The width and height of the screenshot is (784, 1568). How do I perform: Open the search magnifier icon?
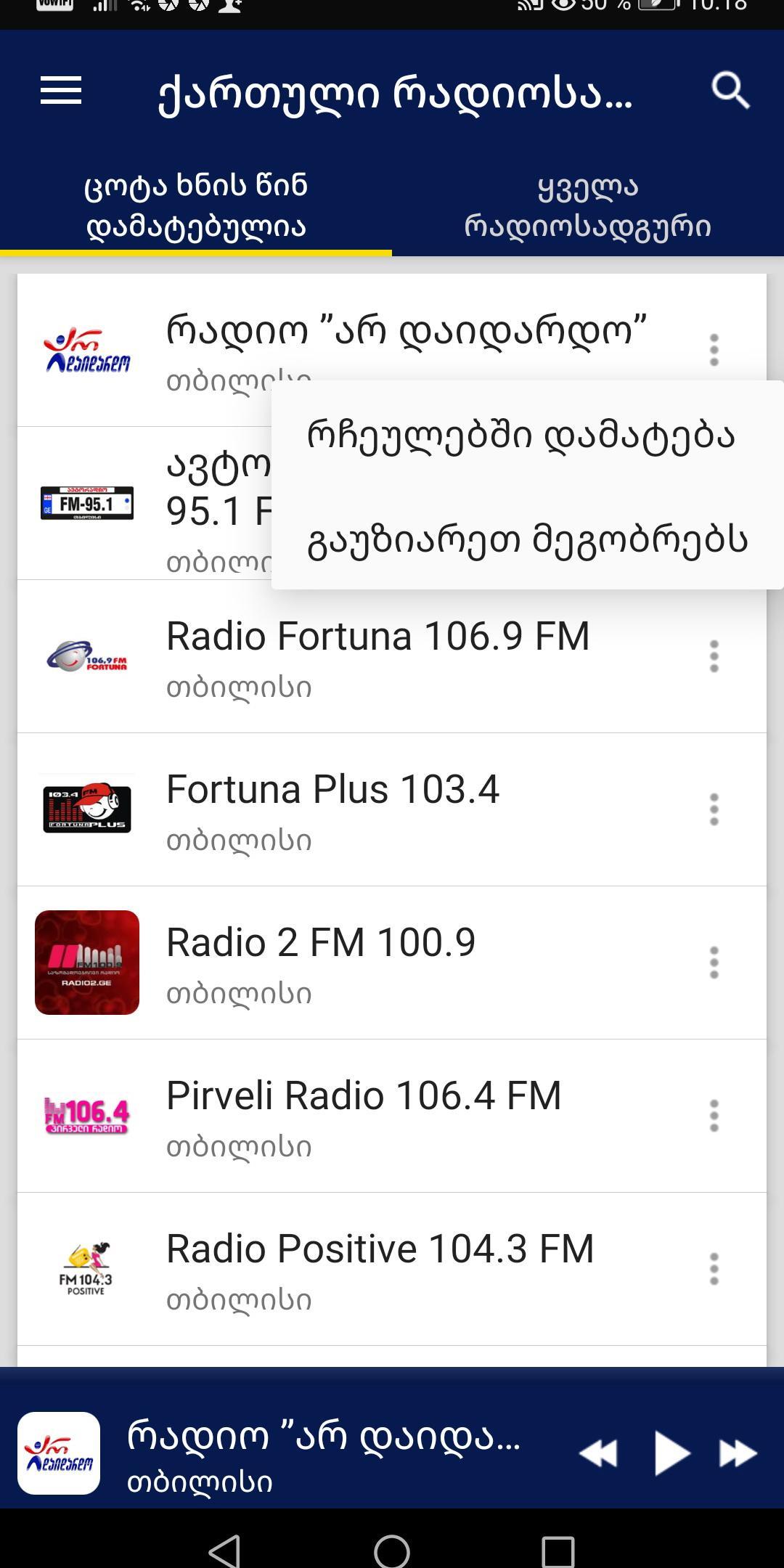[730, 91]
